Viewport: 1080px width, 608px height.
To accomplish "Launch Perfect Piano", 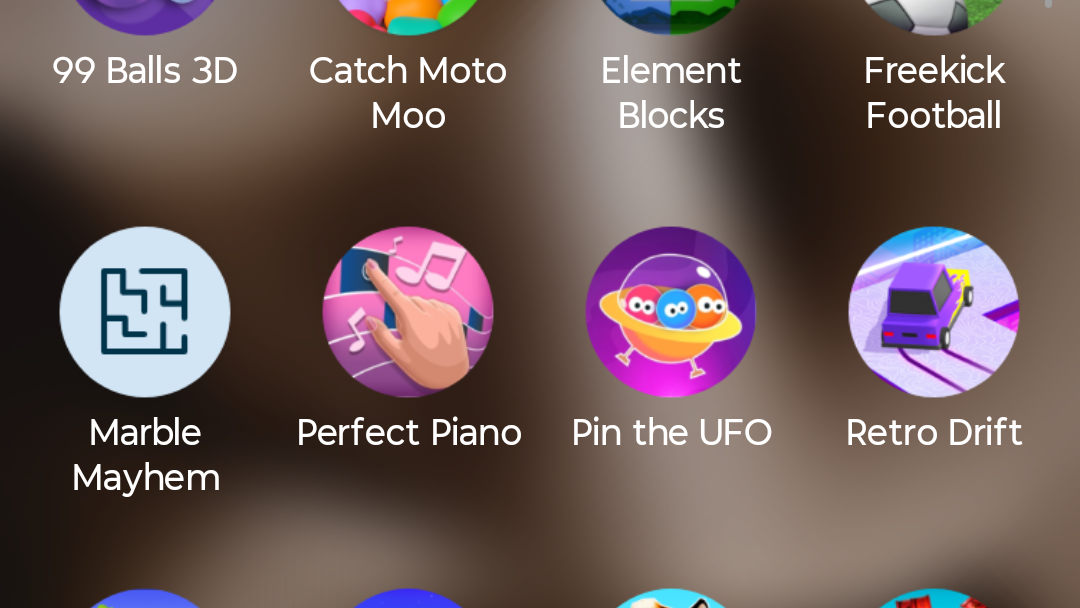I will click(x=408, y=312).
